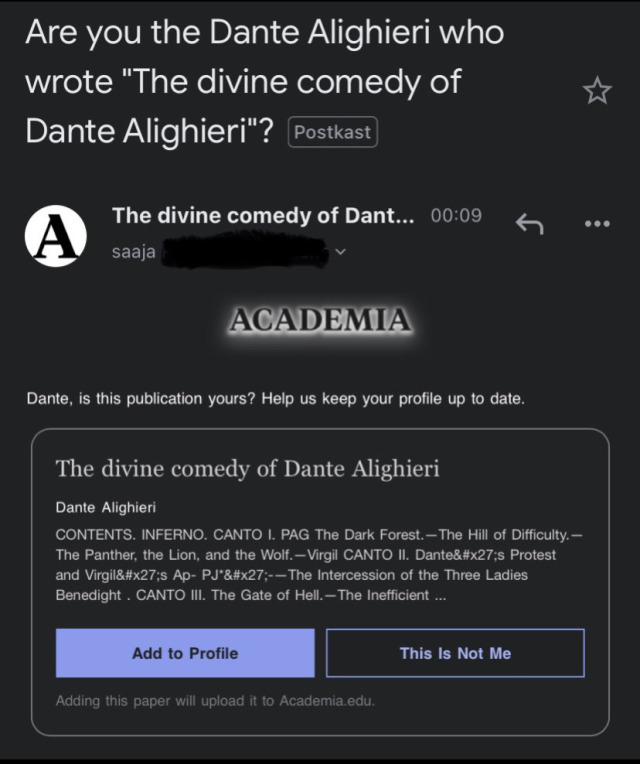Reply to the Academia email
The width and height of the screenshot is (640, 764).
(x=529, y=224)
